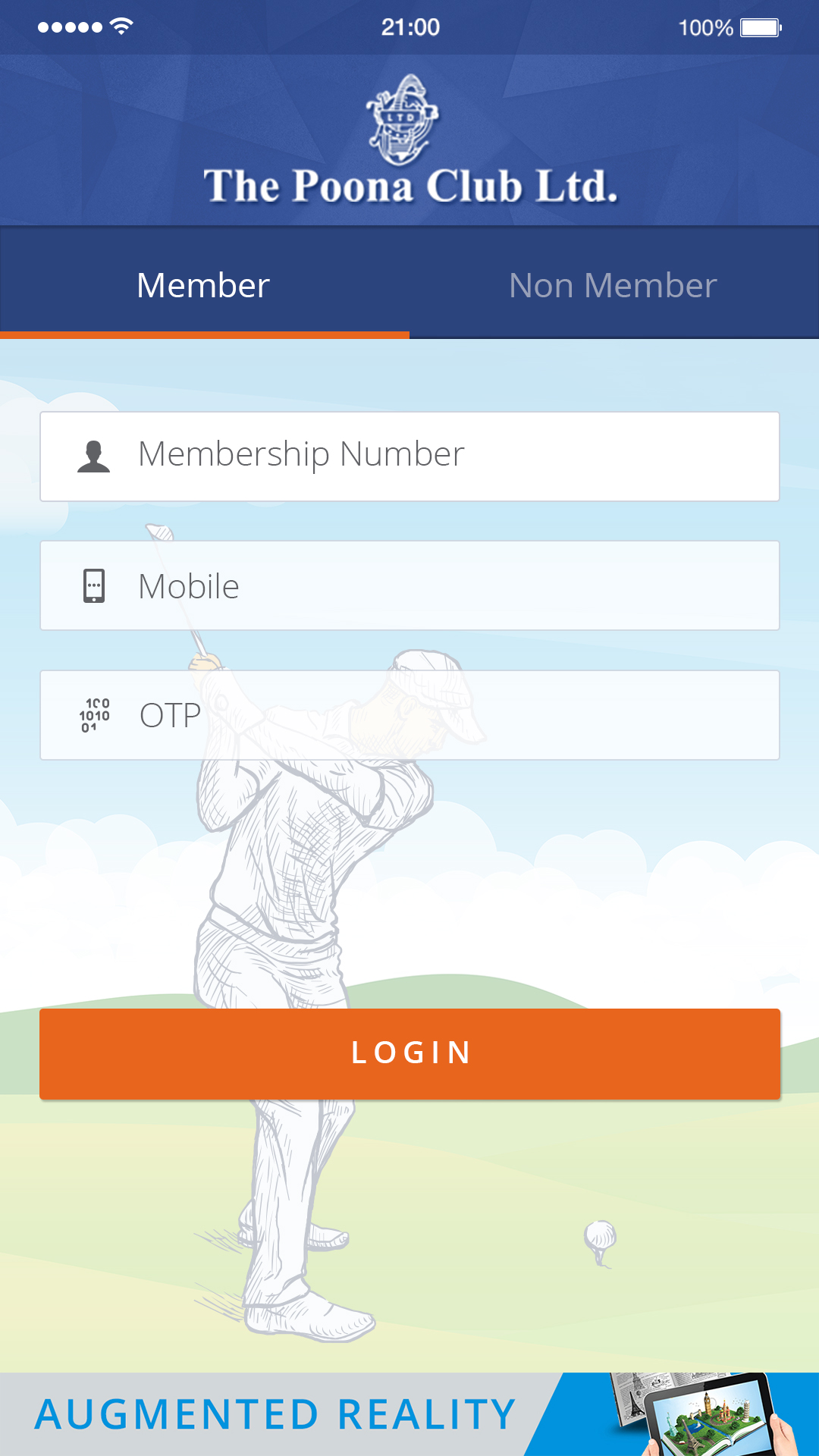Tap the orange tab underline indicator
This screenshot has height=1456, width=819.
pos(205,334)
